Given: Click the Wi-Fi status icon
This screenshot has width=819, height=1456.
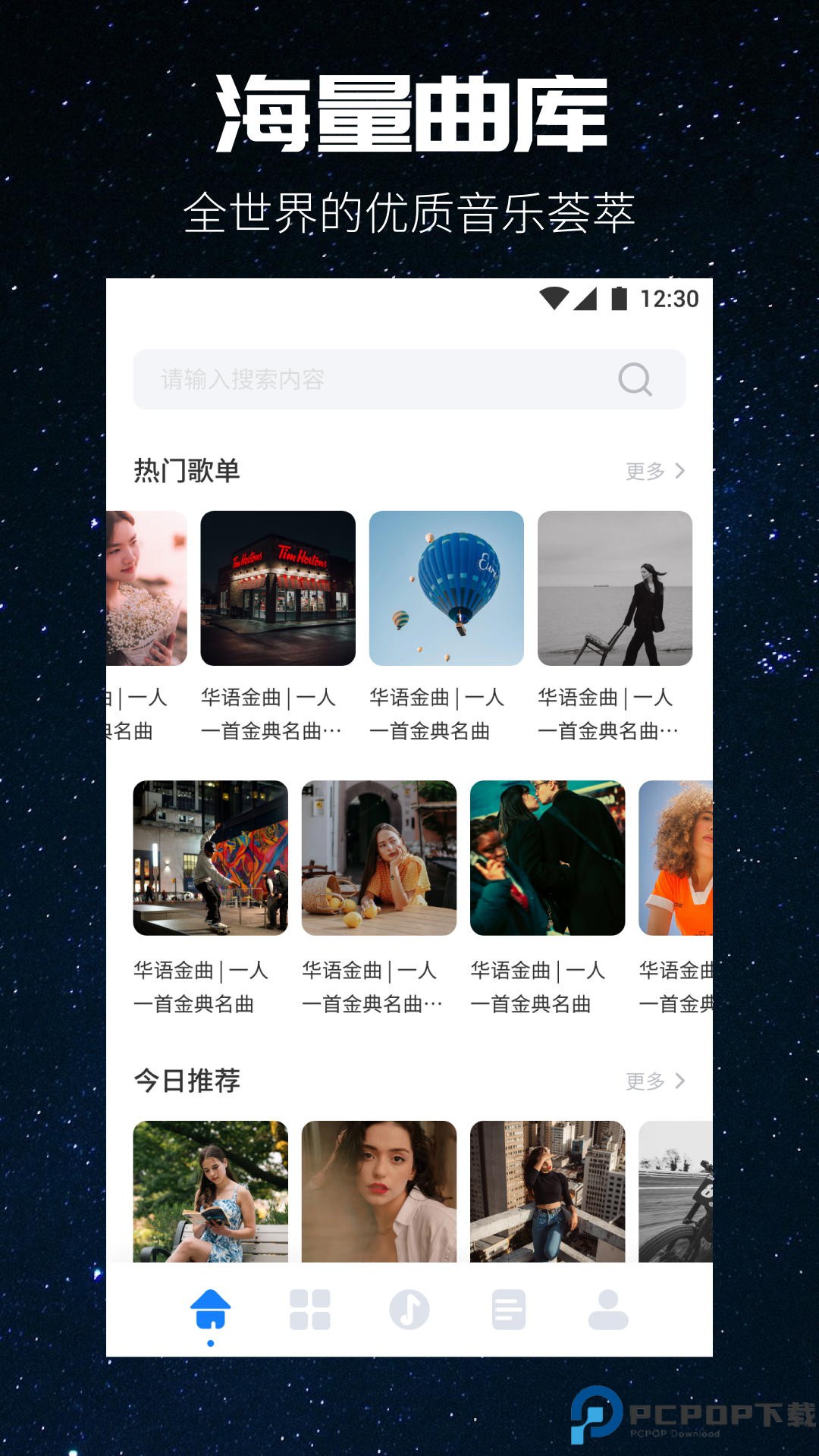Looking at the screenshot, I should click(x=555, y=299).
